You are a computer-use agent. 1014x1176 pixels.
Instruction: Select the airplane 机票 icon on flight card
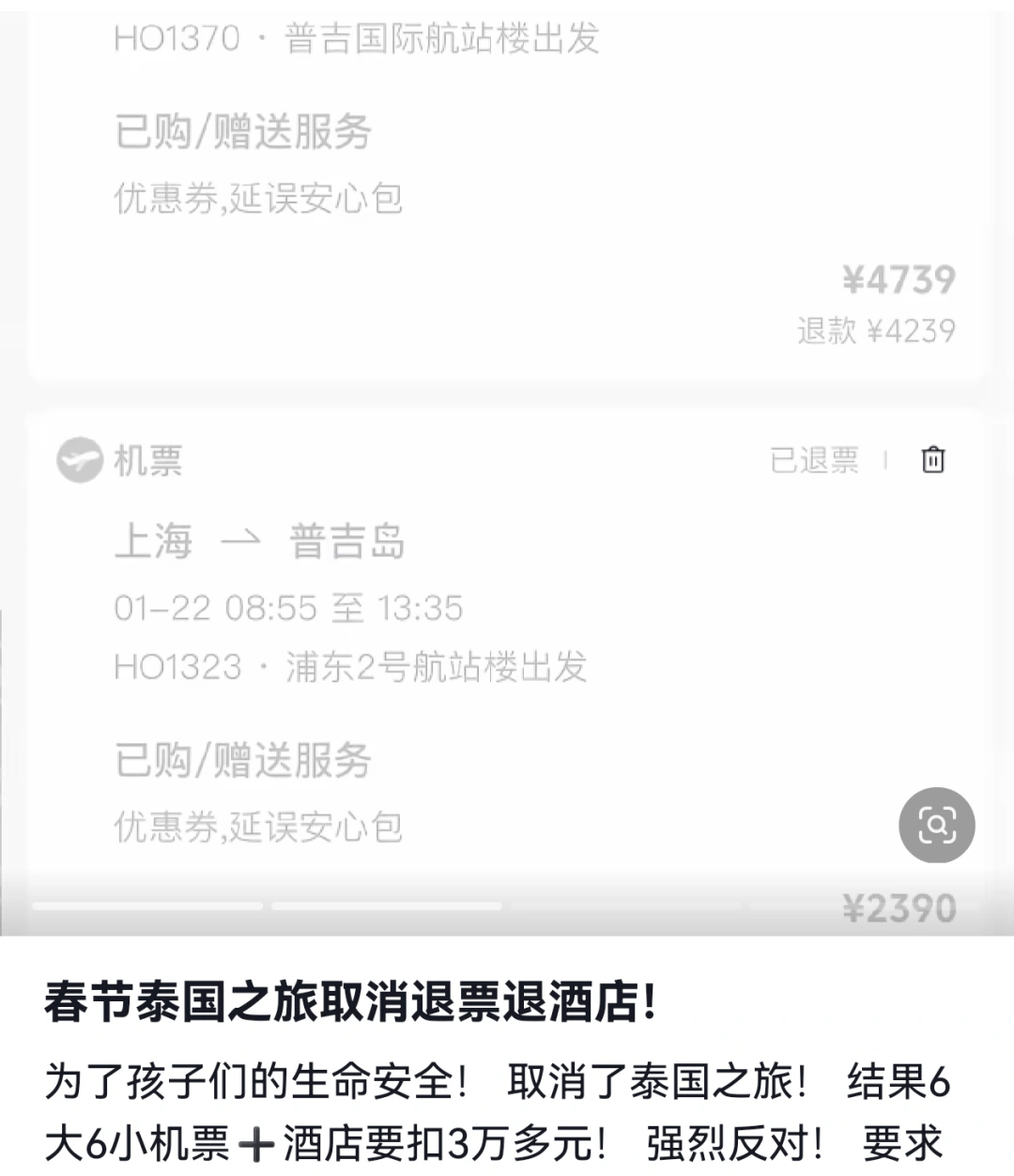[81, 460]
